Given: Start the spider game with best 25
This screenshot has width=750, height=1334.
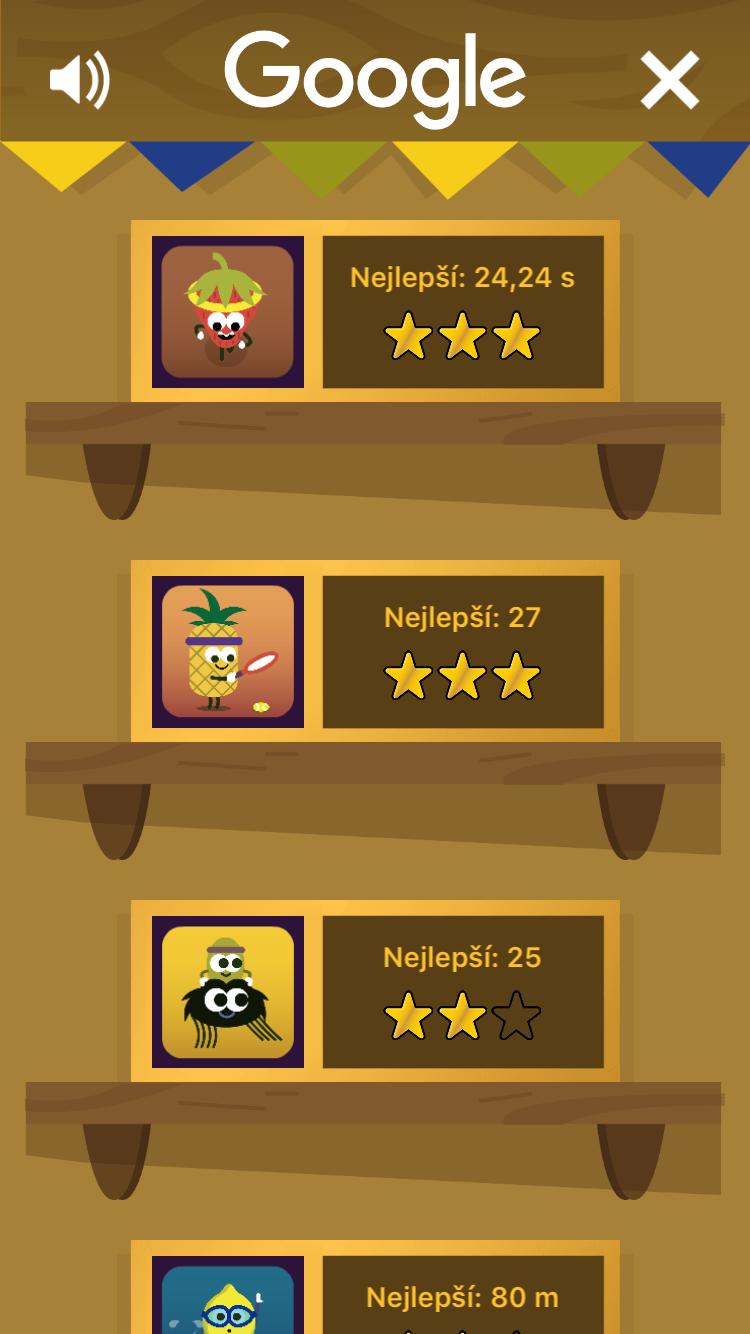Looking at the screenshot, I should pos(228,992).
